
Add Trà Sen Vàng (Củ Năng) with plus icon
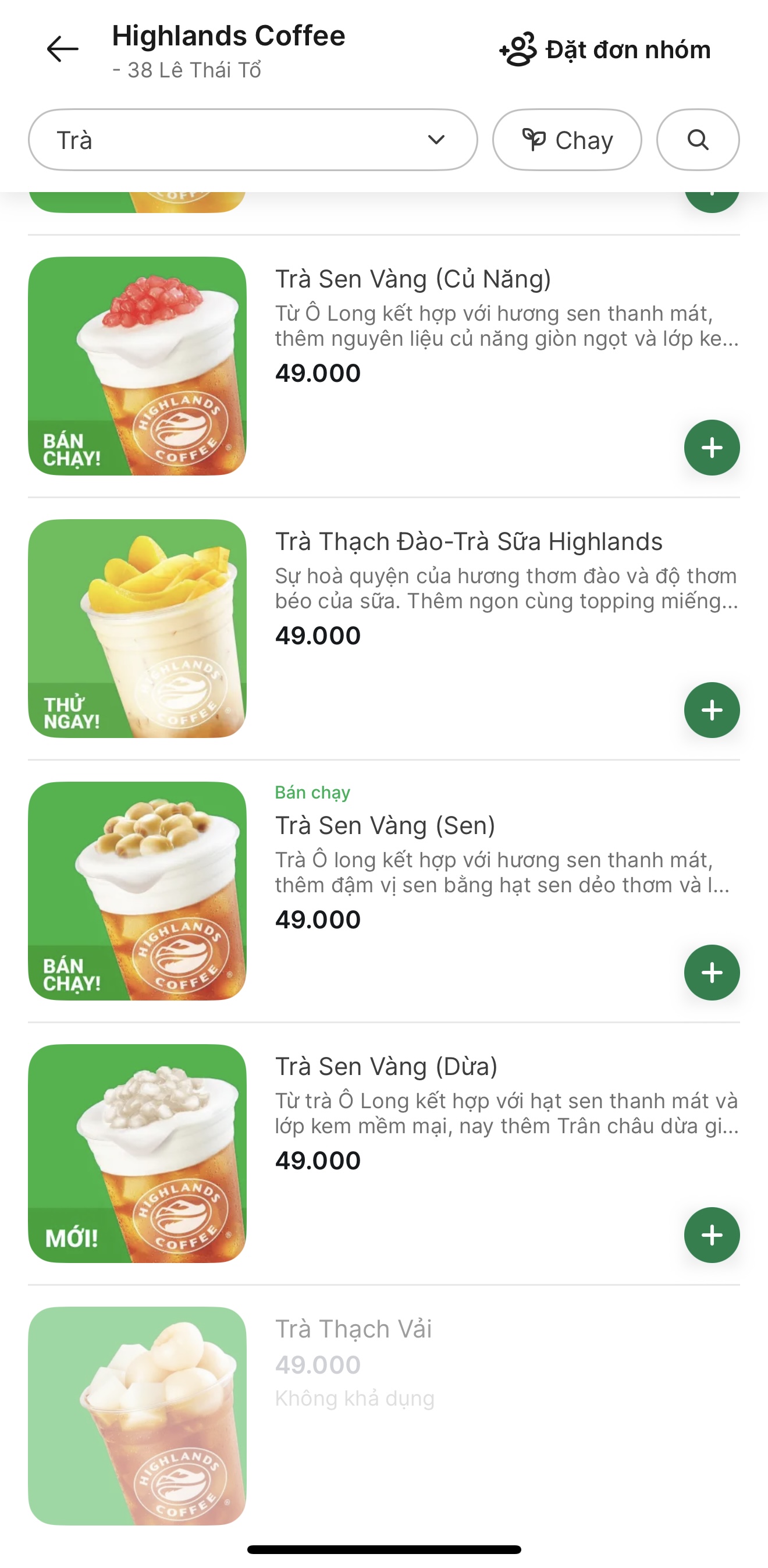pyautogui.click(x=711, y=448)
